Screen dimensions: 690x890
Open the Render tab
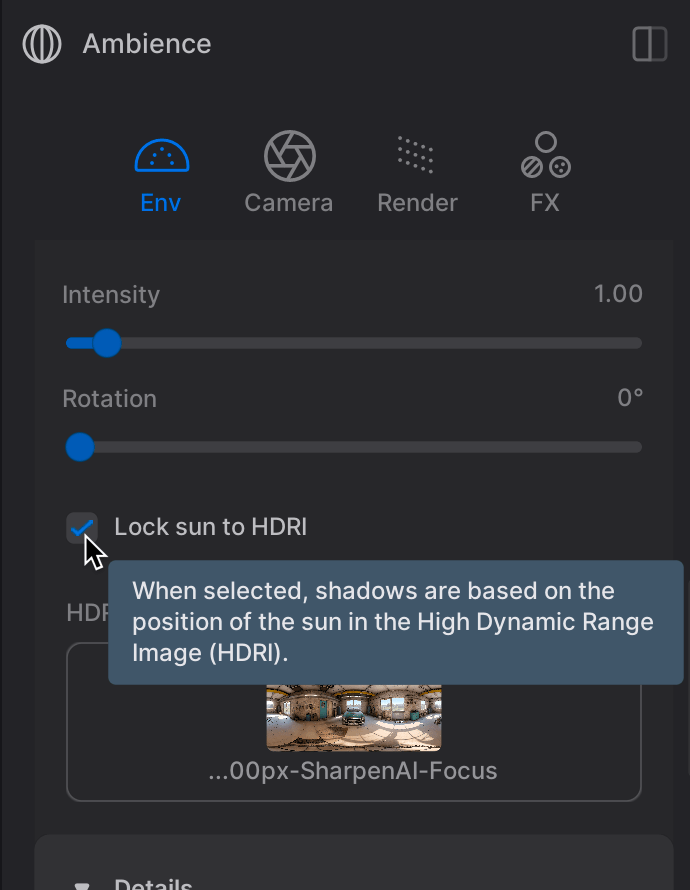(417, 174)
